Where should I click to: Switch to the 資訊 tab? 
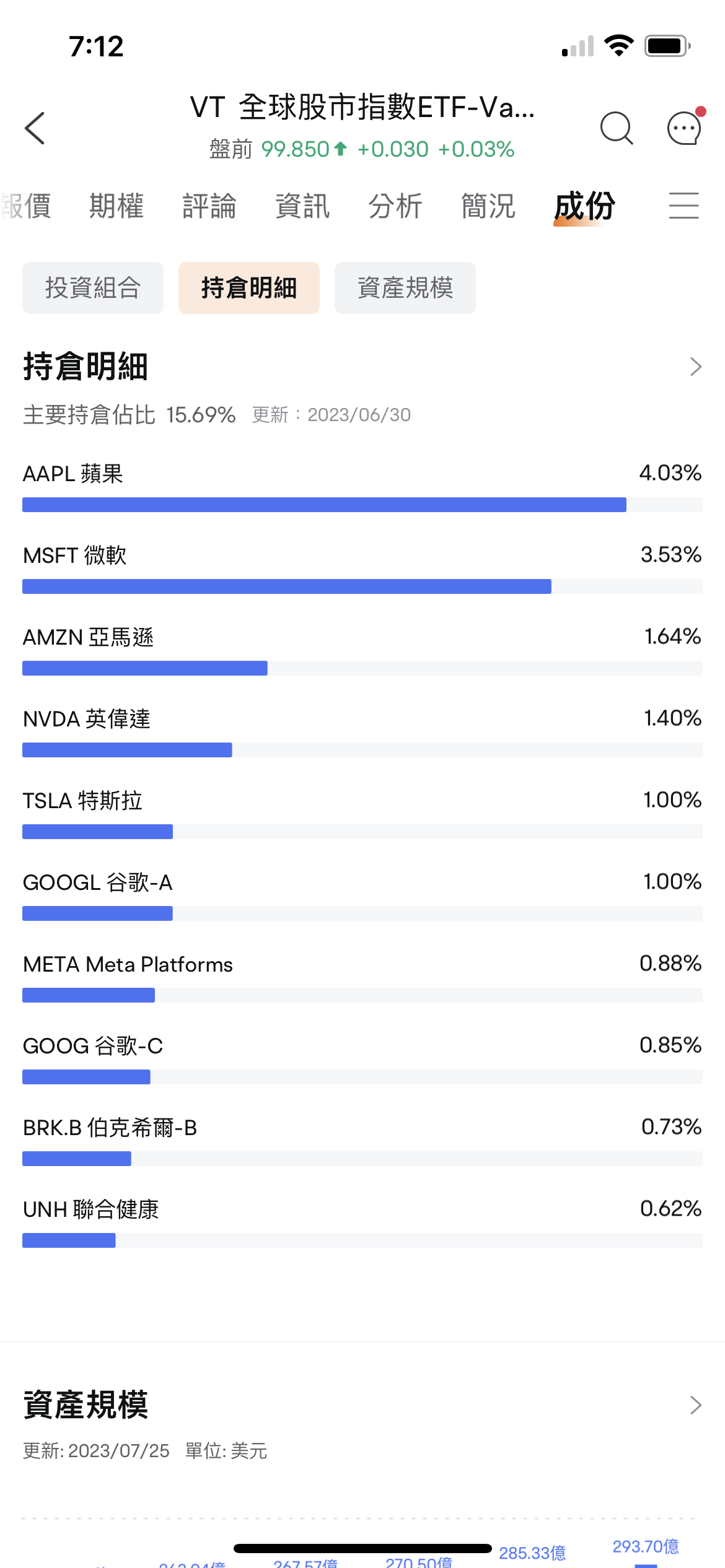302,206
